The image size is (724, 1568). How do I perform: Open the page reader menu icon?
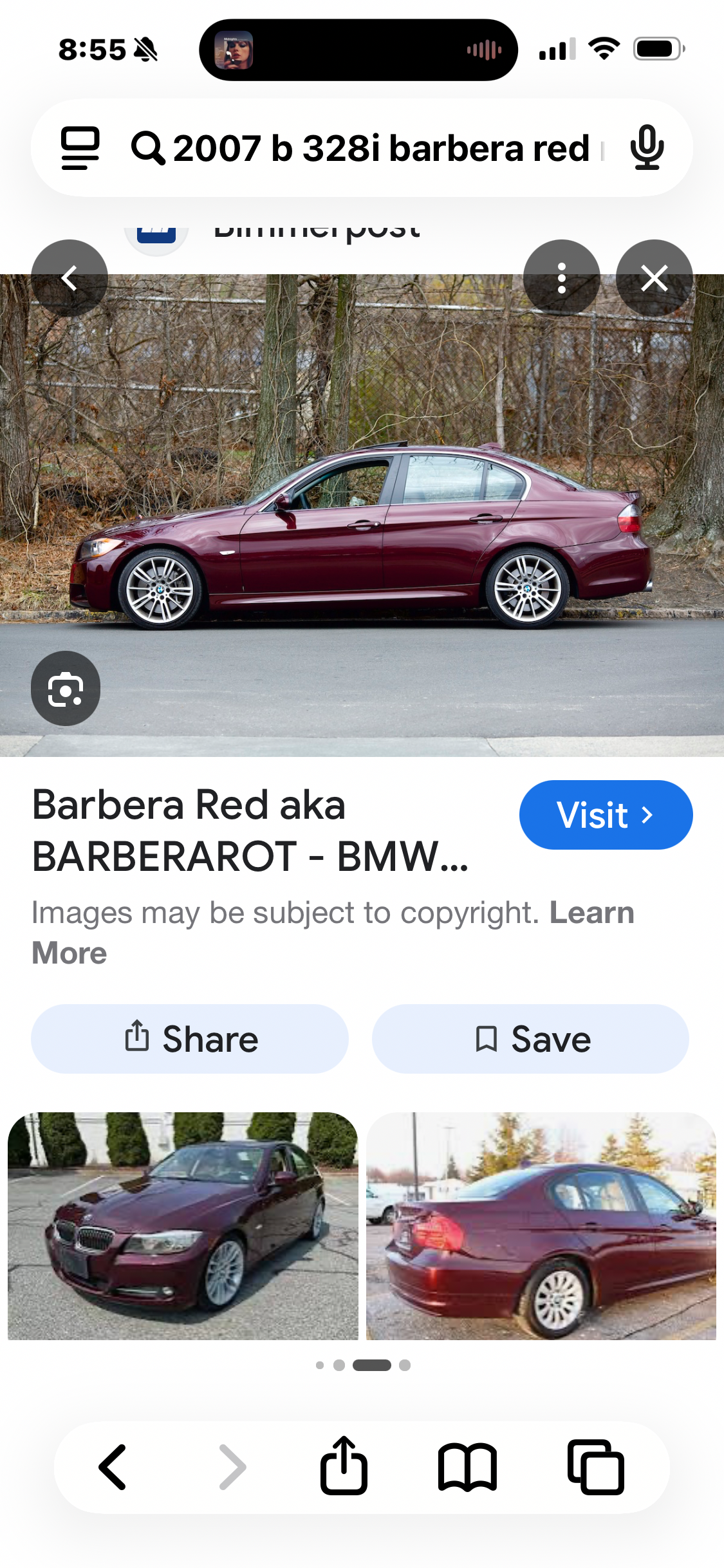[x=80, y=148]
